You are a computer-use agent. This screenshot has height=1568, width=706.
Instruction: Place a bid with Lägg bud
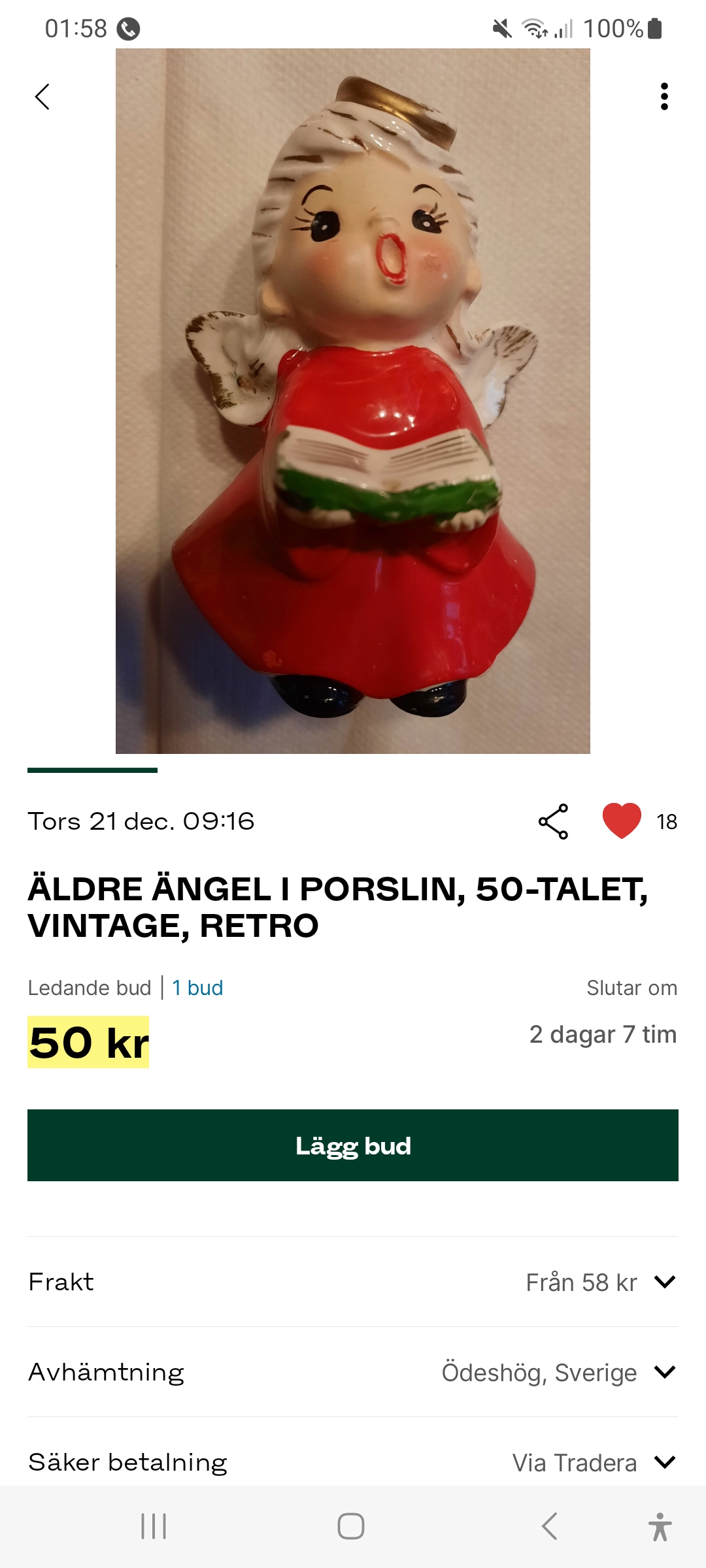coord(353,1145)
